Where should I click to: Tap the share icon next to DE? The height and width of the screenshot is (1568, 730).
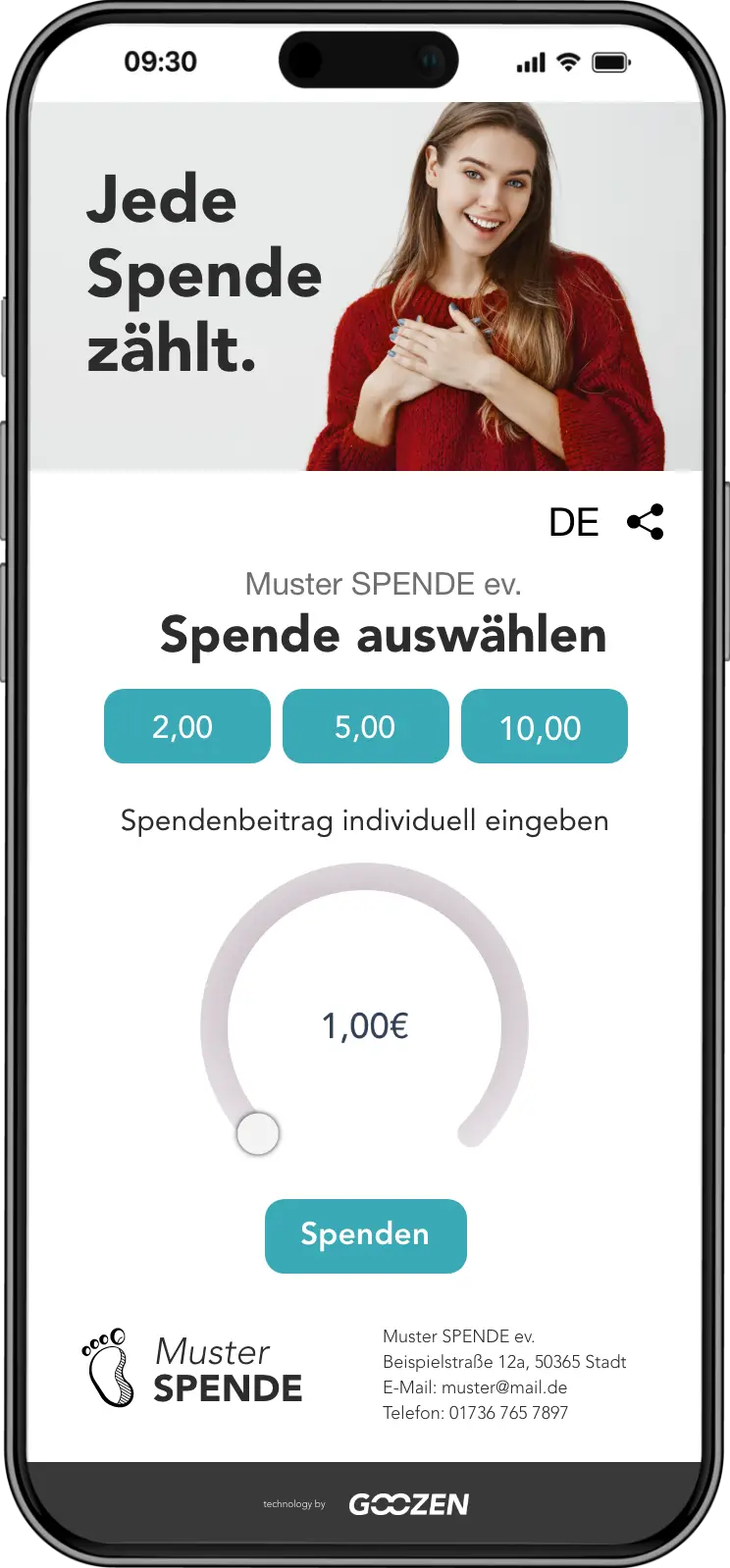click(x=645, y=522)
